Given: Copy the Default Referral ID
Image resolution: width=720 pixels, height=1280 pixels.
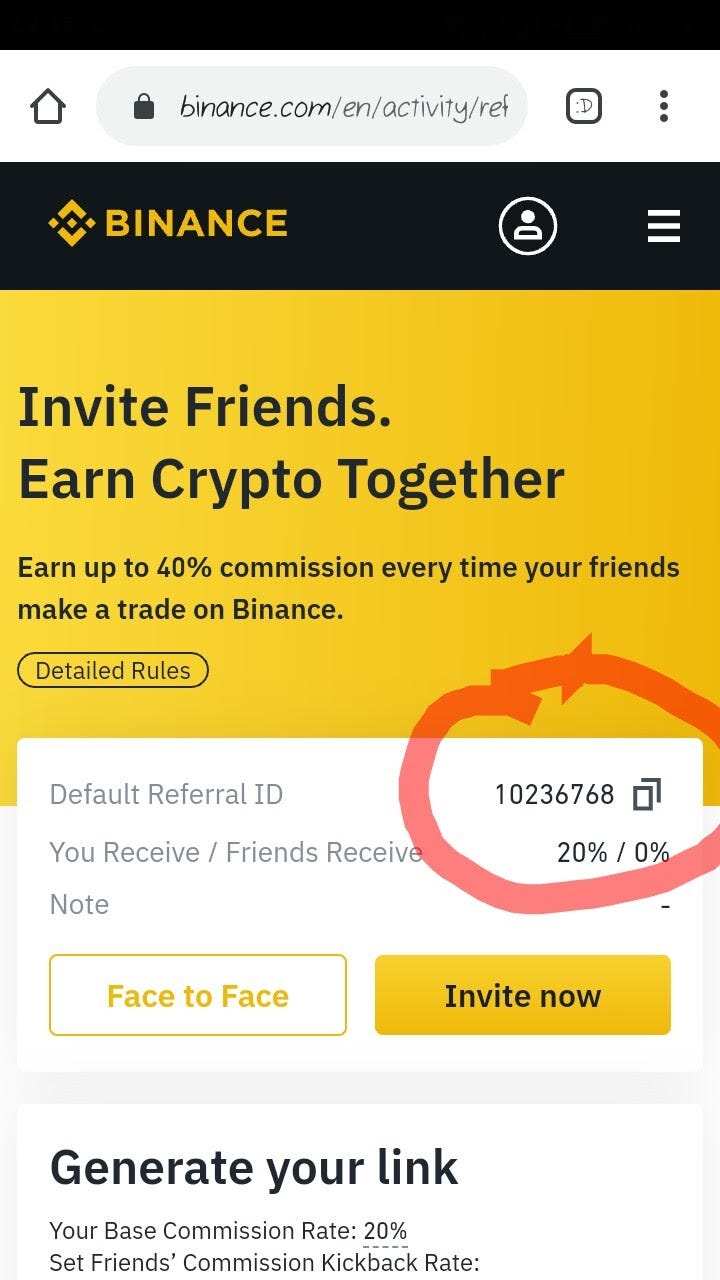Looking at the screenshot, I should point(647,793).
